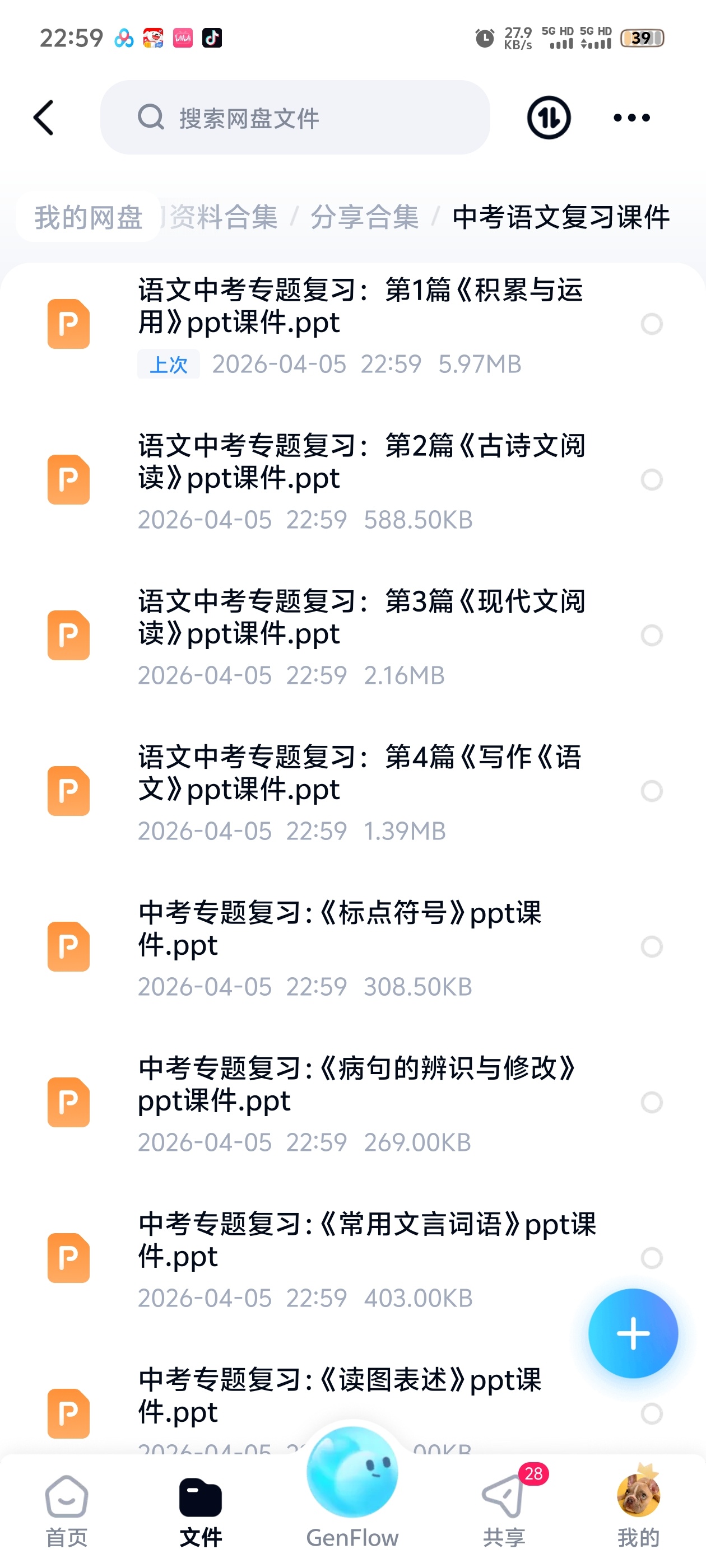The image size is (706, 1568).
Task: Select the《标点符号》file circle
Action: (x=651, y=946)
